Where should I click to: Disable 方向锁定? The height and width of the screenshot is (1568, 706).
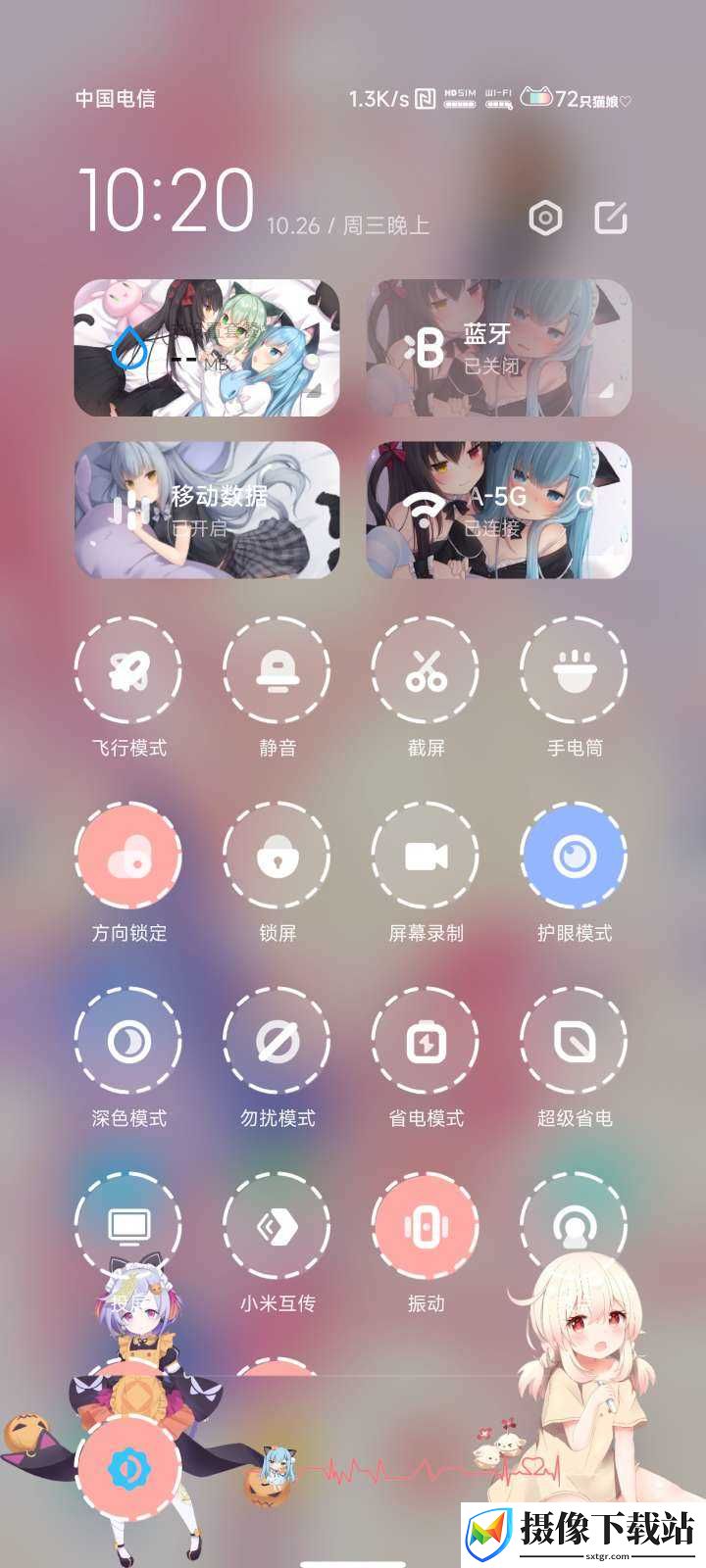tap(128, 856)
